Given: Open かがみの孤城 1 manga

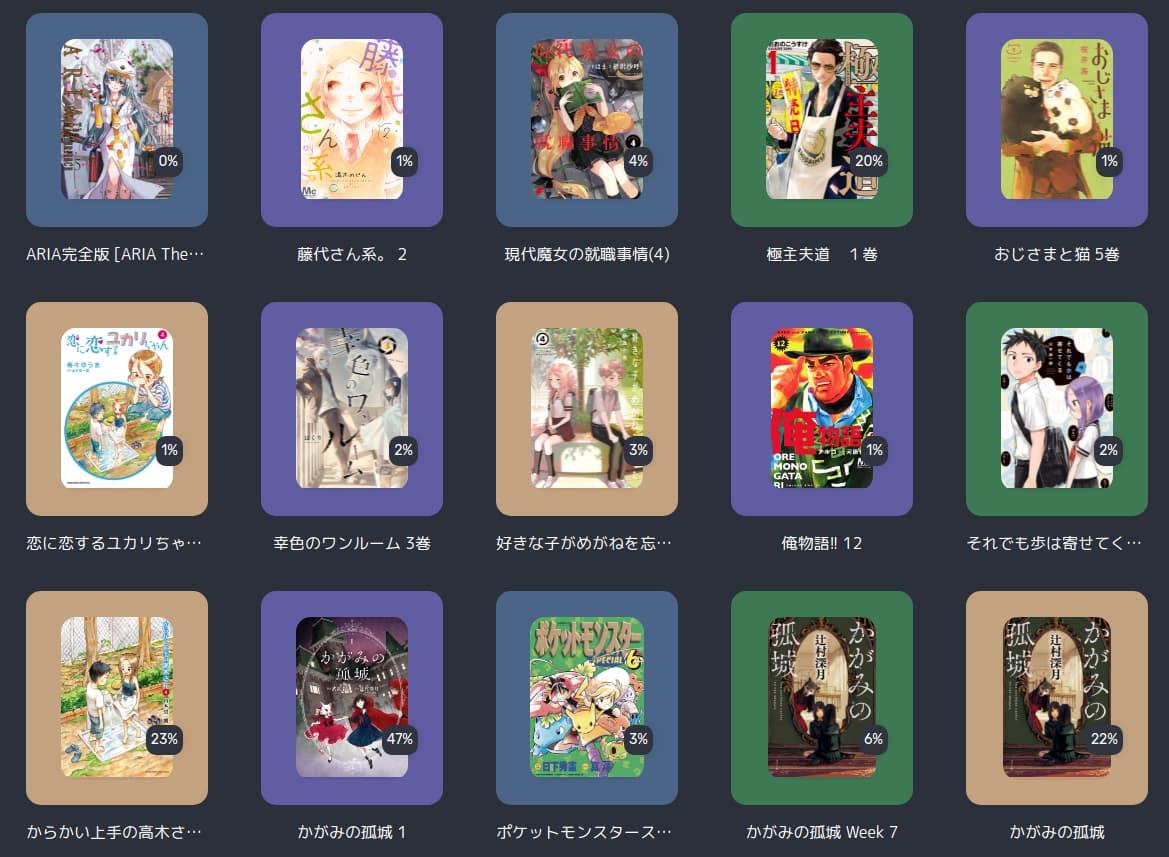Looking at the screenshot, I should [x=351, y=697].
